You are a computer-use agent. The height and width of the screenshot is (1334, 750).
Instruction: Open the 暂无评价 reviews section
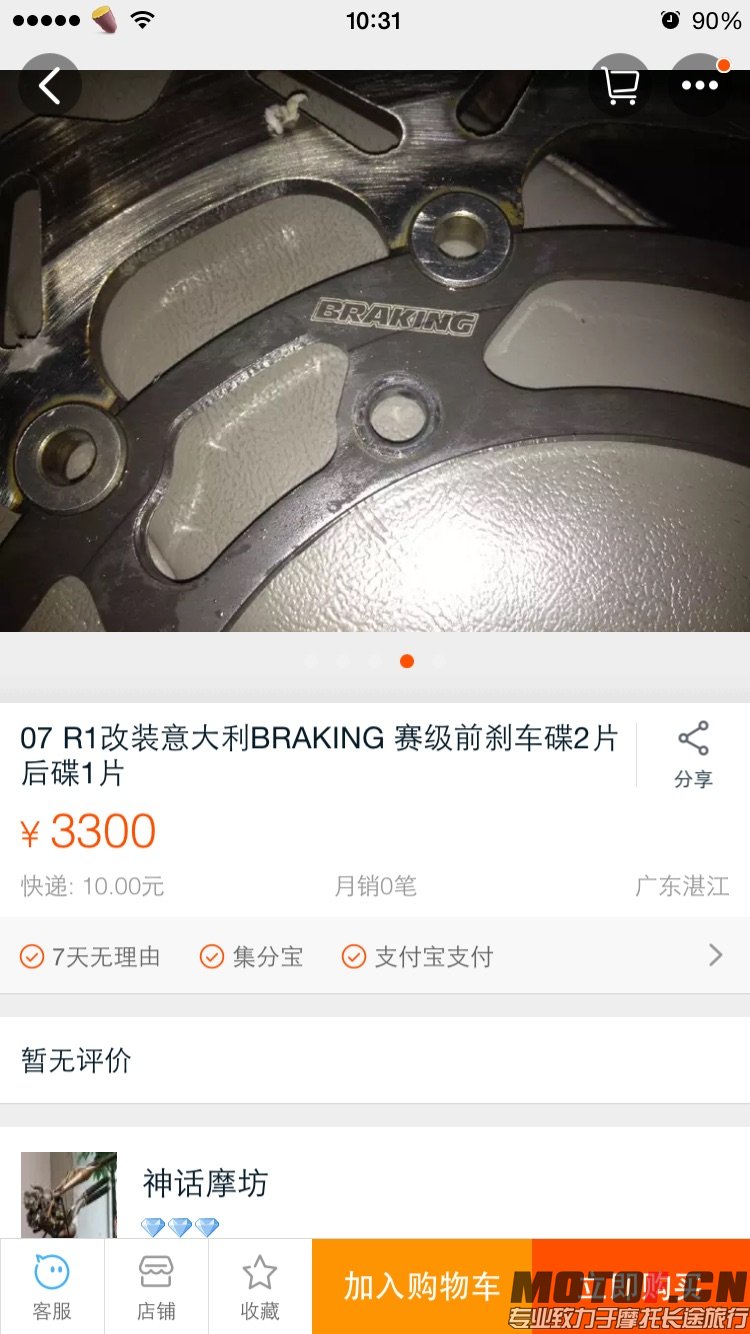pyautogui.click(x=374, y=1060)
